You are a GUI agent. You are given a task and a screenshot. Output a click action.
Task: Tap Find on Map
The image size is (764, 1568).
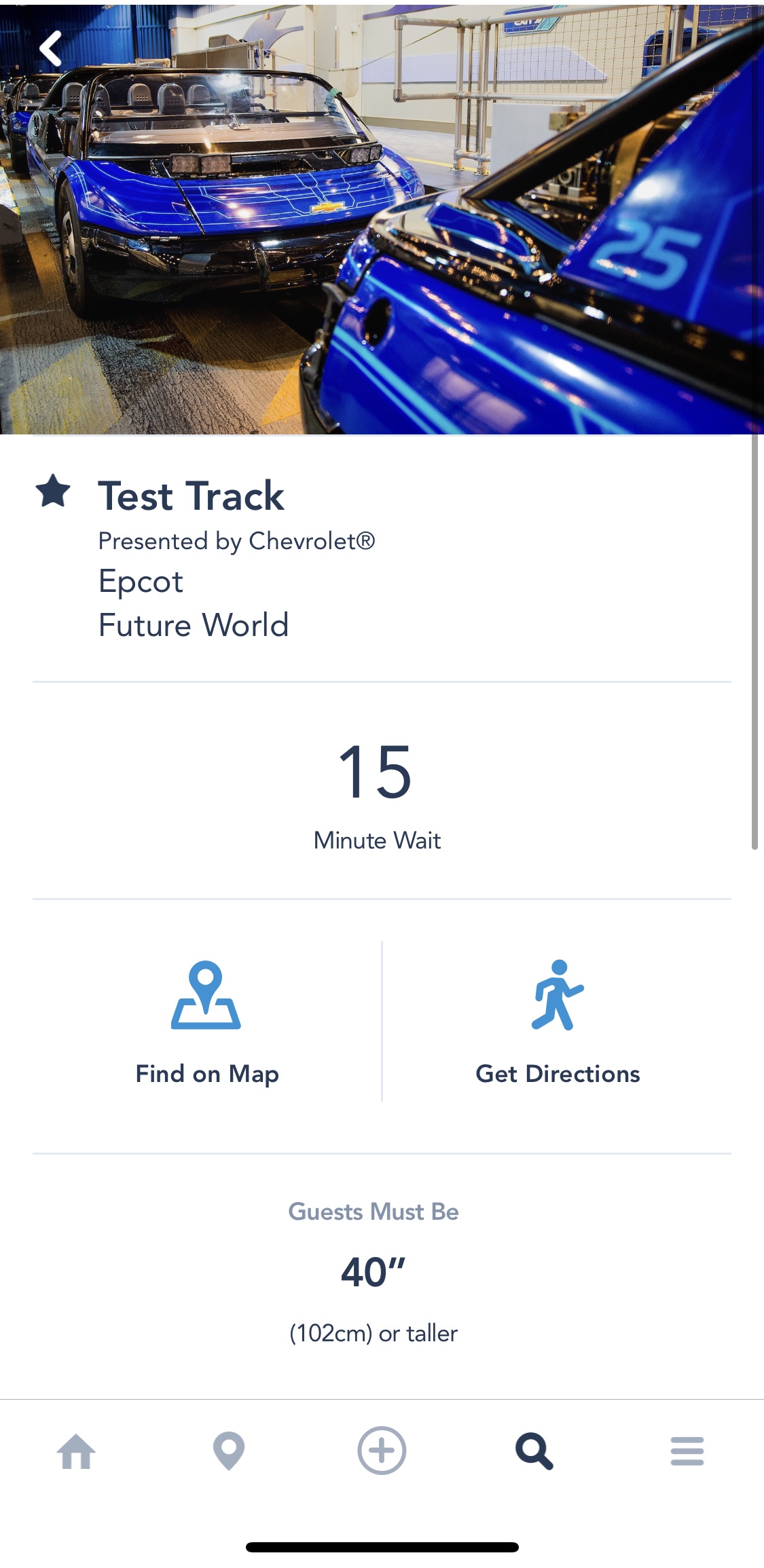pyautogui.click(x=206, y=1021)
